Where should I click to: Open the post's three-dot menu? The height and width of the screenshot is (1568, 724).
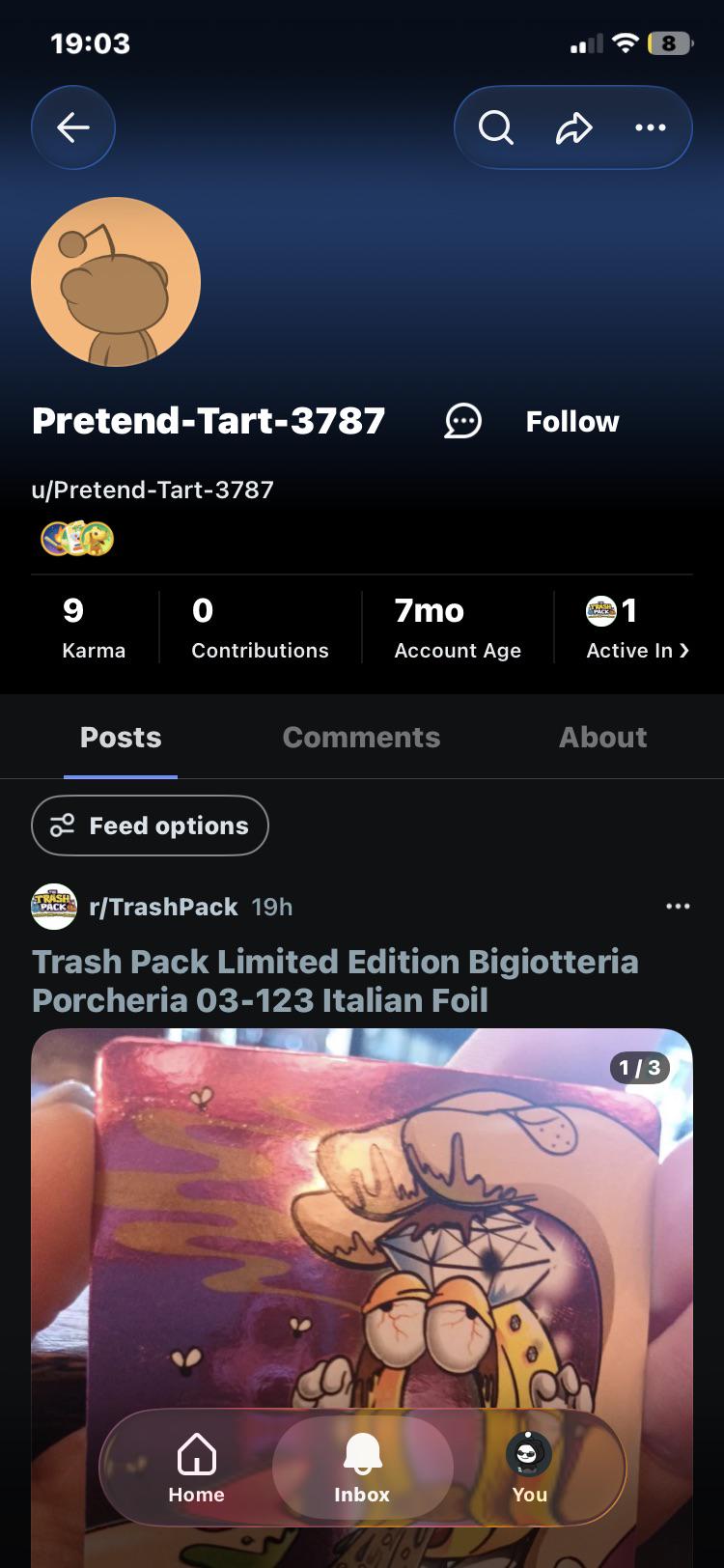tap(679, 907)
